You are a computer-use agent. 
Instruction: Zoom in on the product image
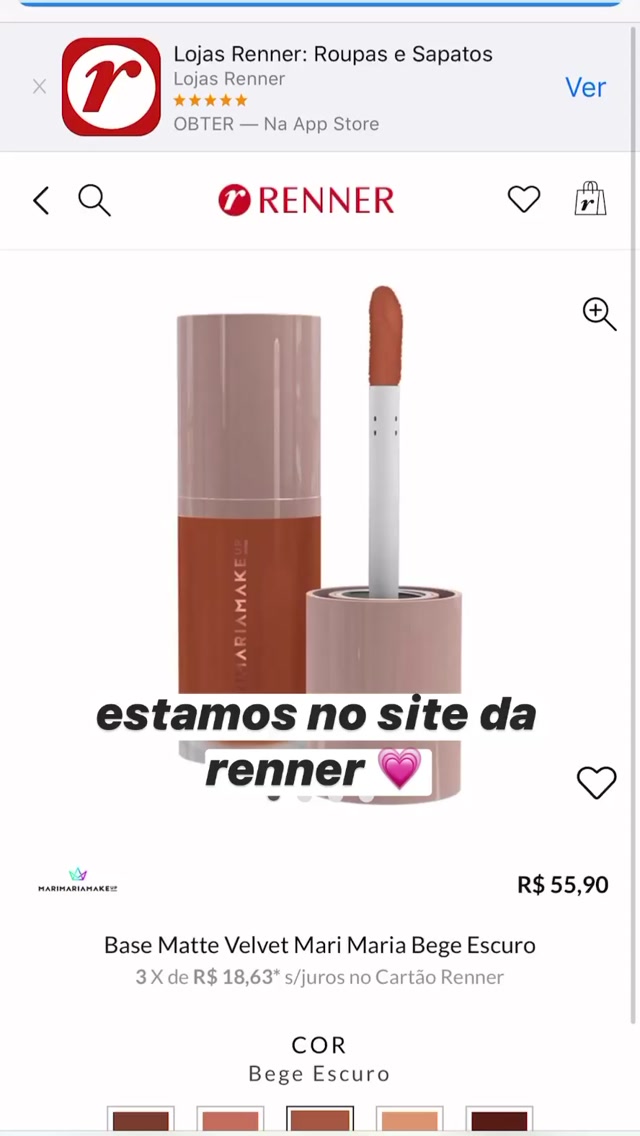tap(599, 314)
